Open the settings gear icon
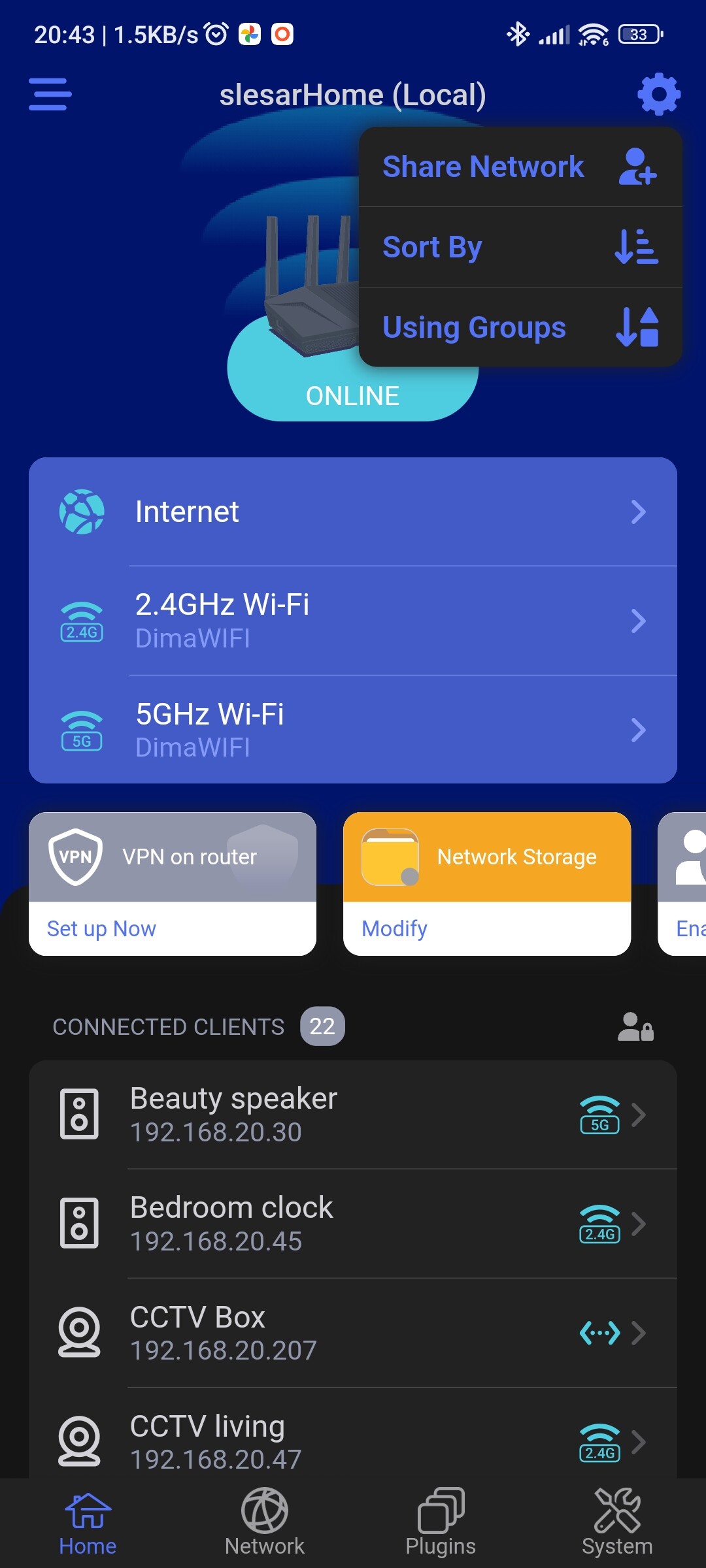The height and width of the screenshot is (1568, 706). [659, 95]
